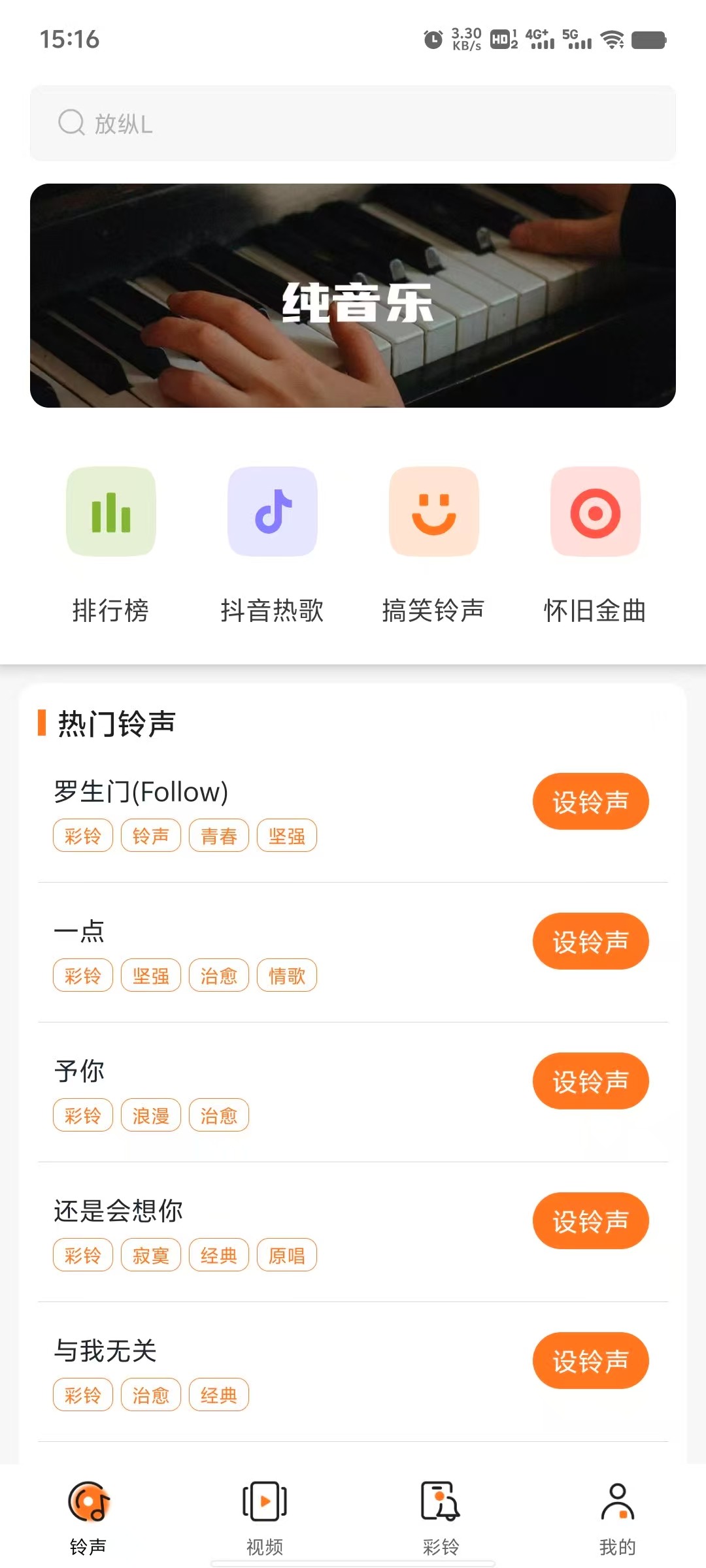706x1568 pixels.
Task: Go to the 我的 profile tab
Action: click(617, 1517)
